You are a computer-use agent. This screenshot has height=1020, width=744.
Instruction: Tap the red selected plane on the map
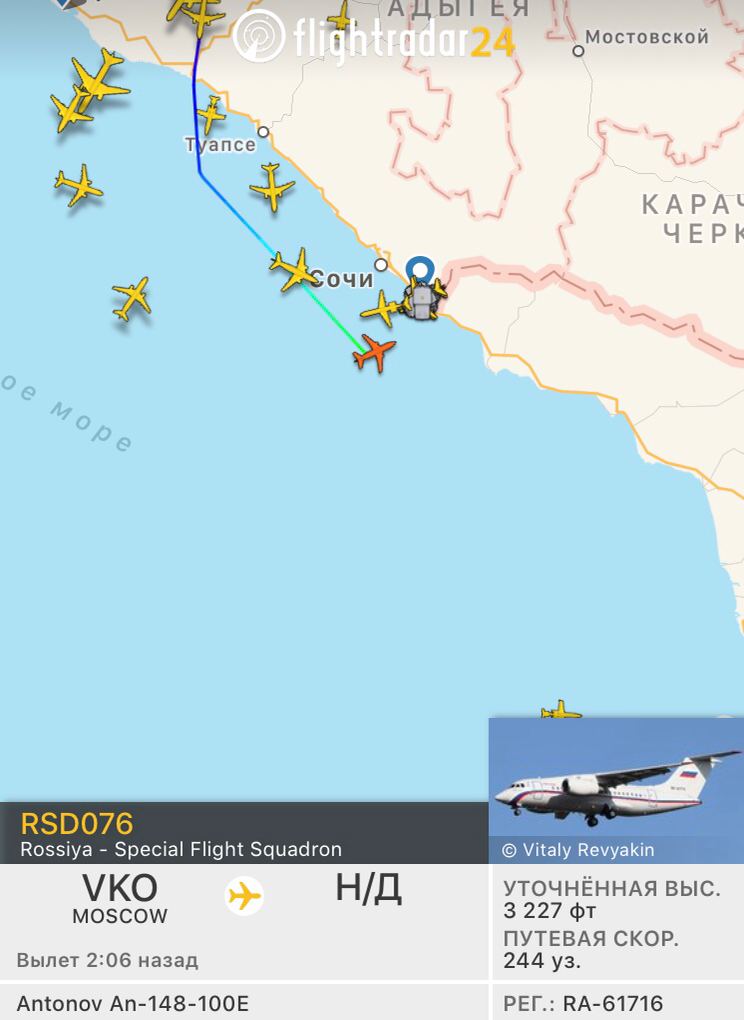coord(375,353)
